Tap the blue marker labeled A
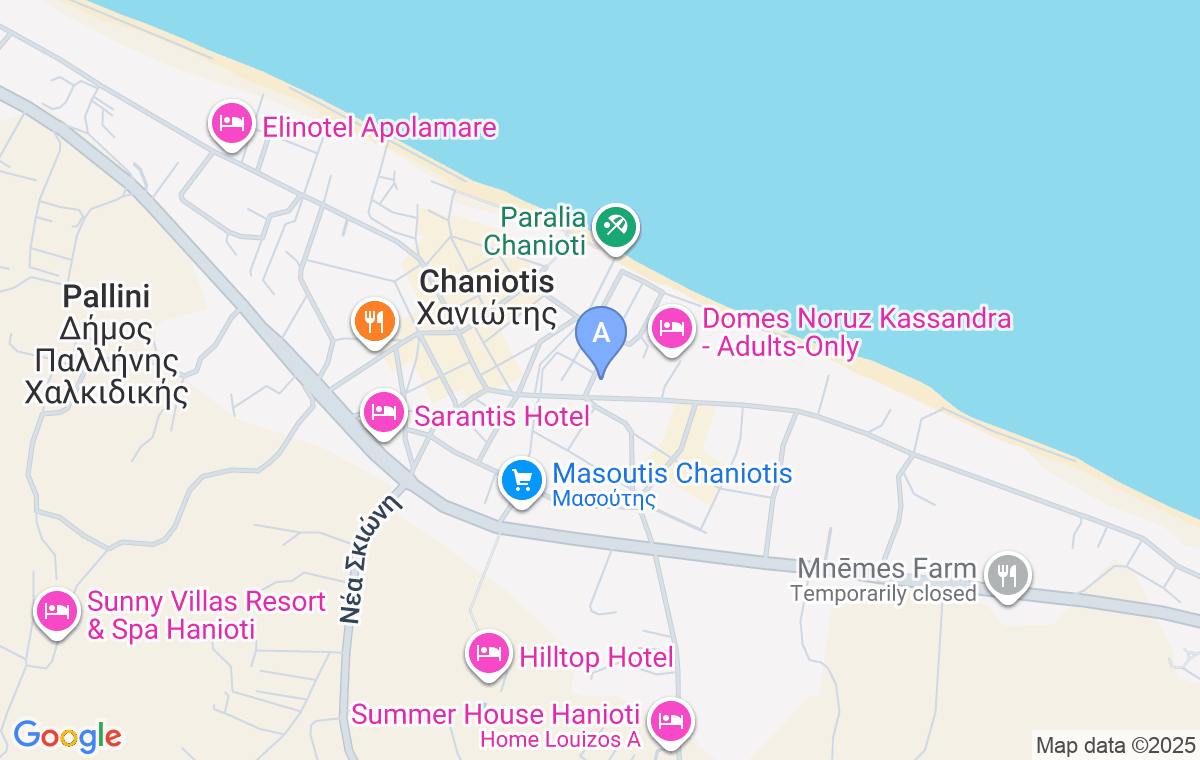Image resolution: width=1200 pixels, height=760 pixels. 601,335
